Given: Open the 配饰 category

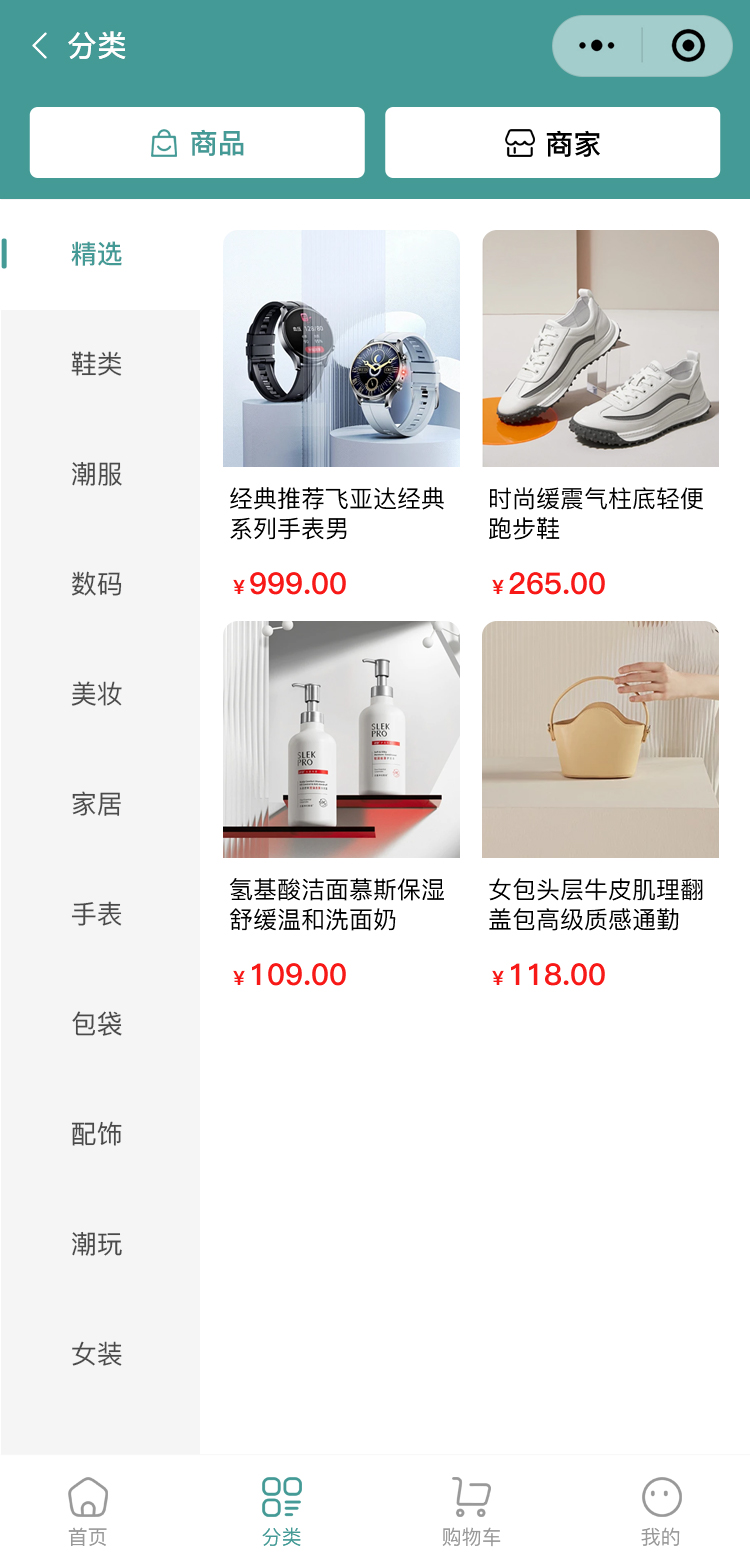Looking at the screenshot, I should 97,1134.
